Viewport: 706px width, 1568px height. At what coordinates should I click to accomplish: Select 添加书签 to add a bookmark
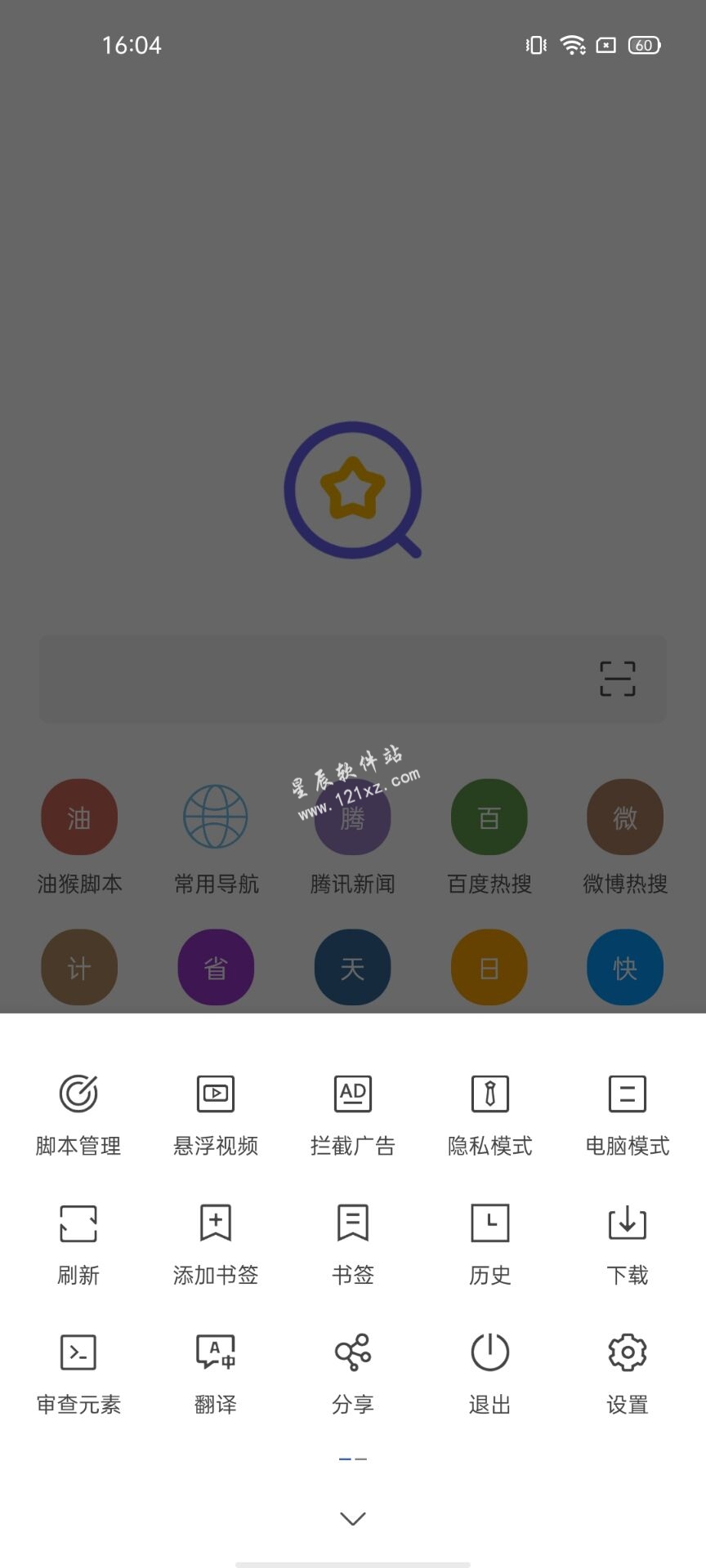pos(216,1245)
